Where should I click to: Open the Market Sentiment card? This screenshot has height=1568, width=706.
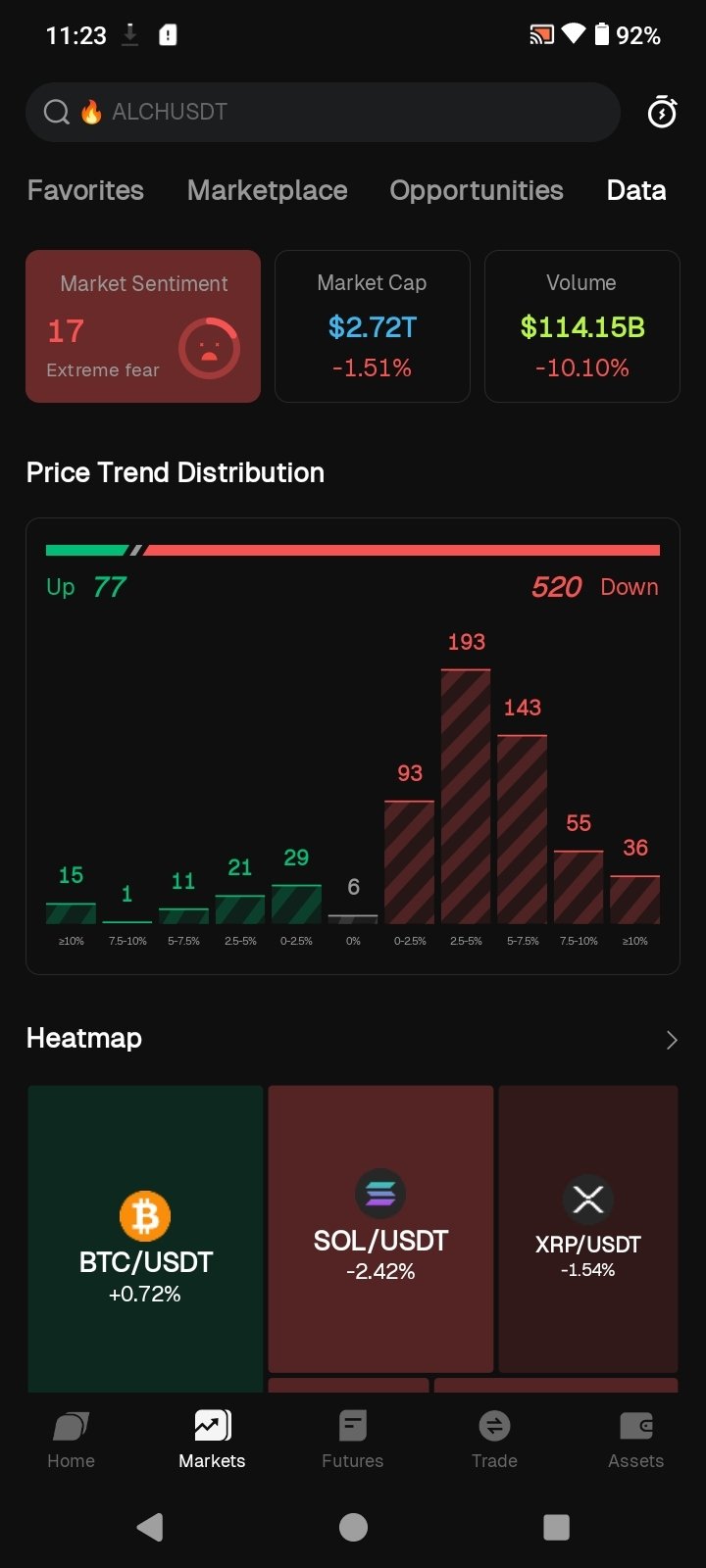[x=143, y=326]
